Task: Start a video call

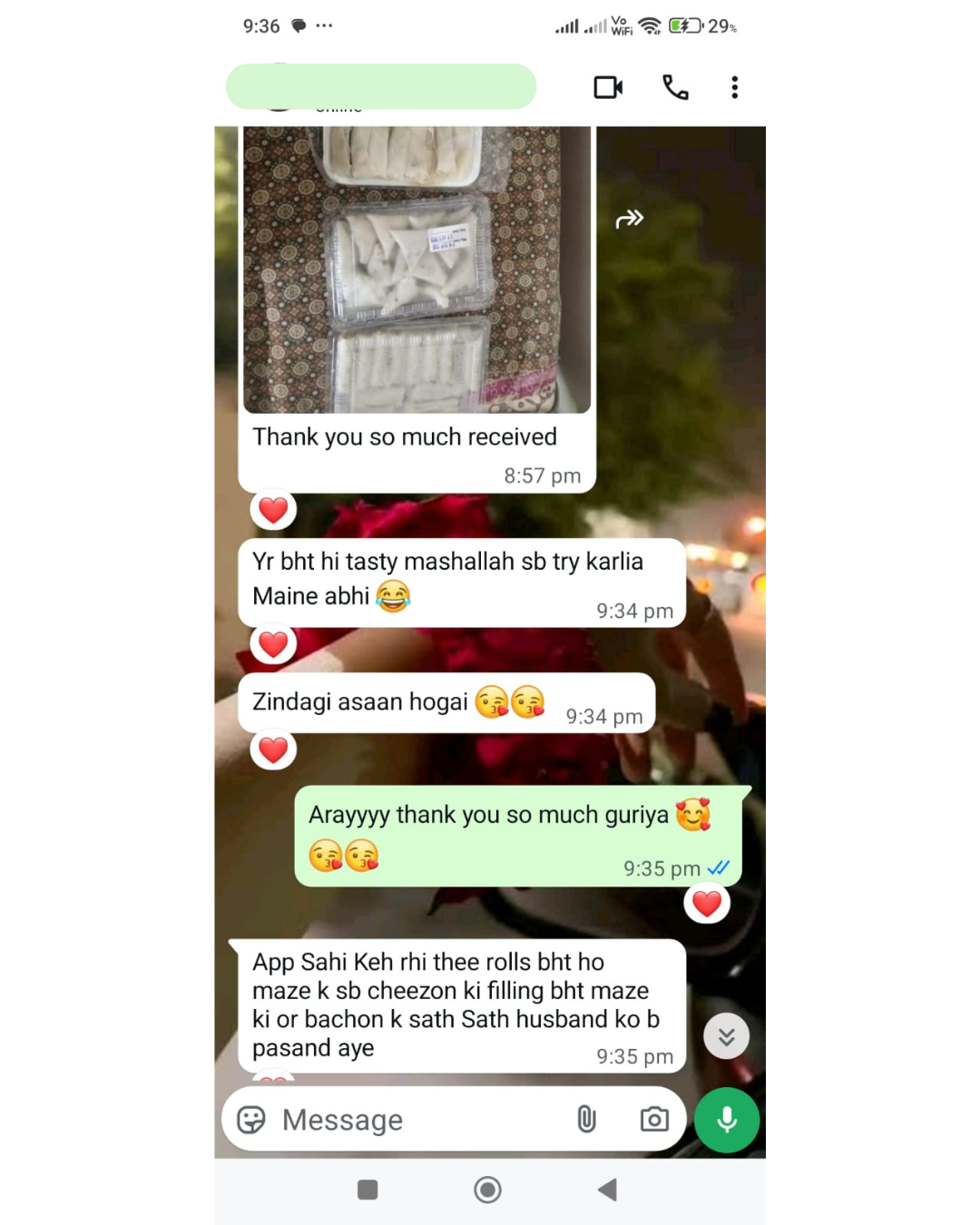Action: tap(608, 87)
